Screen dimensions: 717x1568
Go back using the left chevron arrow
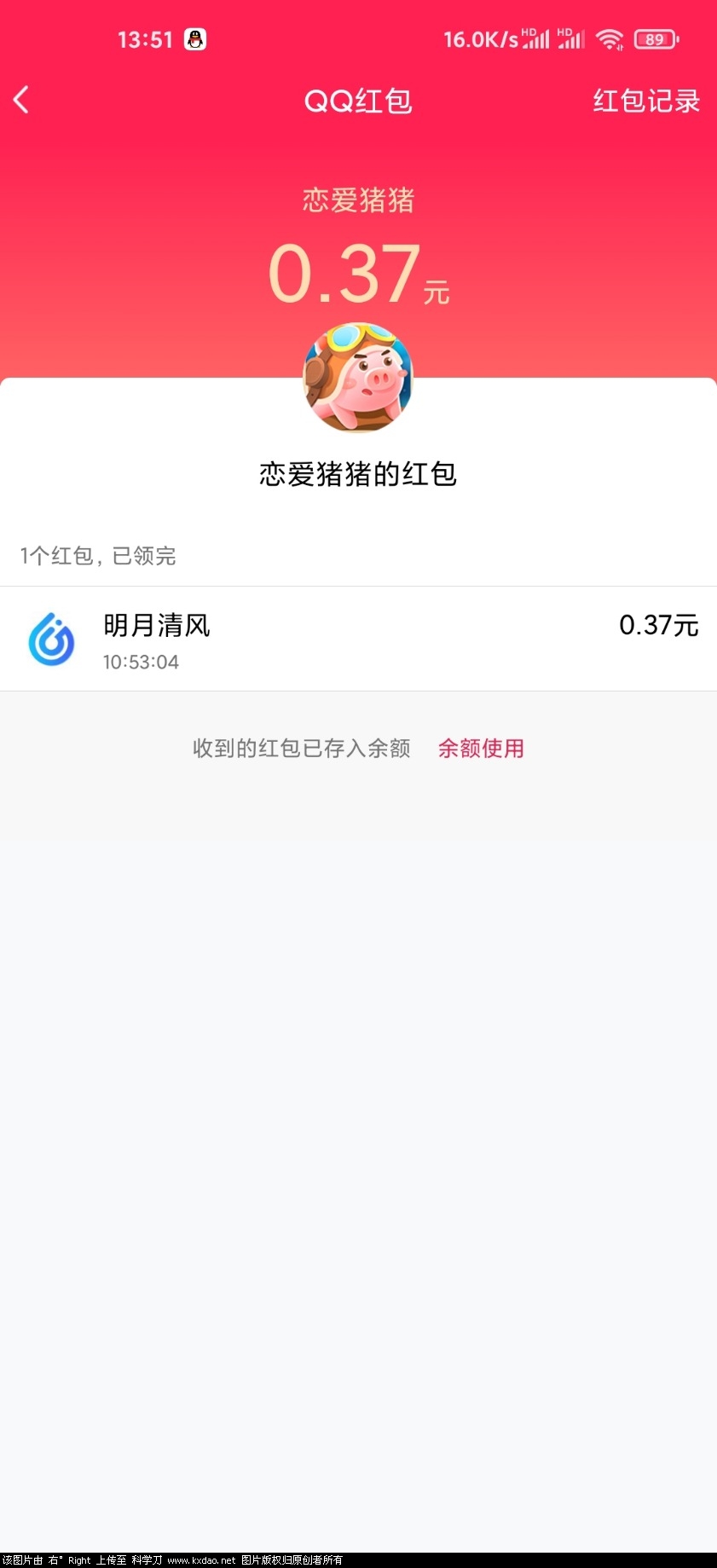[x=21, y=100]
